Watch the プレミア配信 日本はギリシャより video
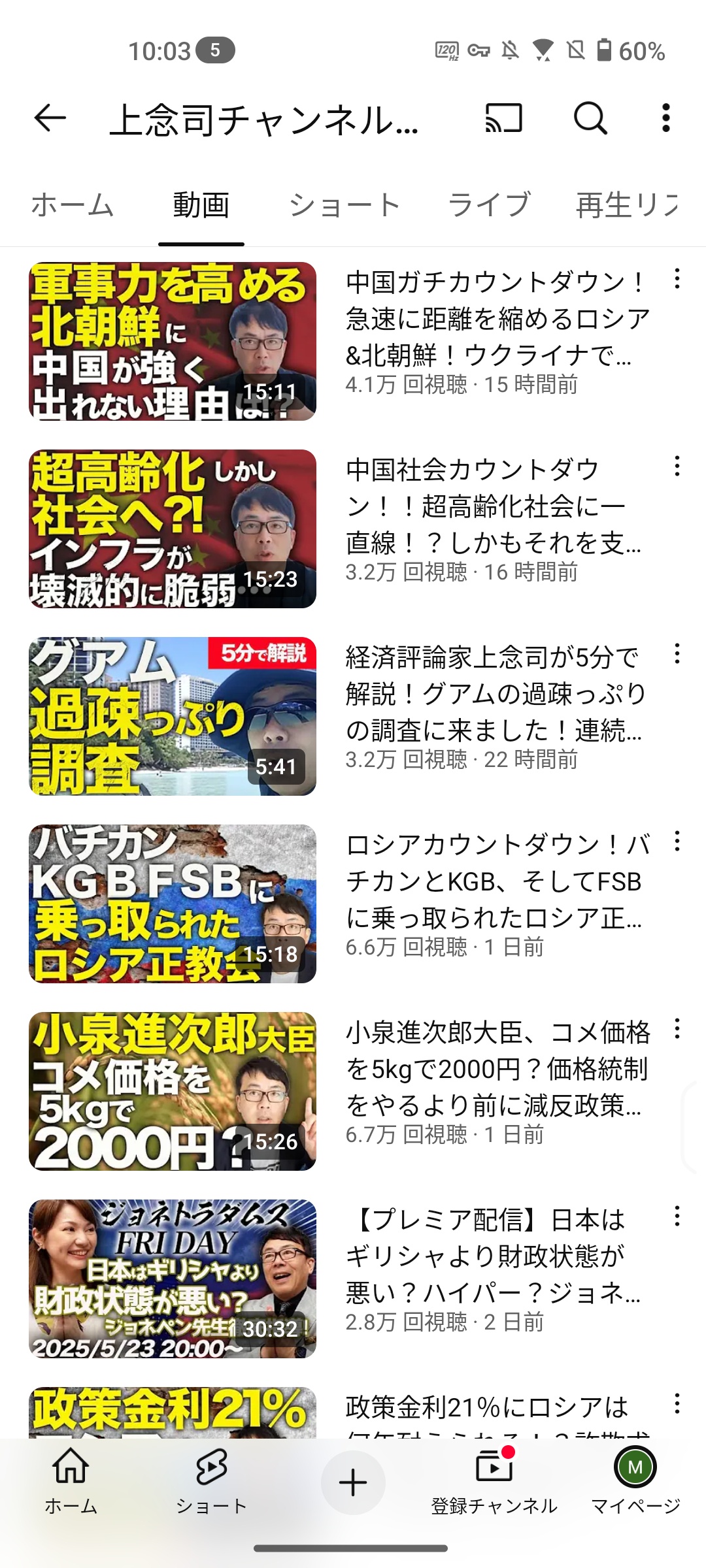Screen dimensions: 706x1568 [173, 1279]
